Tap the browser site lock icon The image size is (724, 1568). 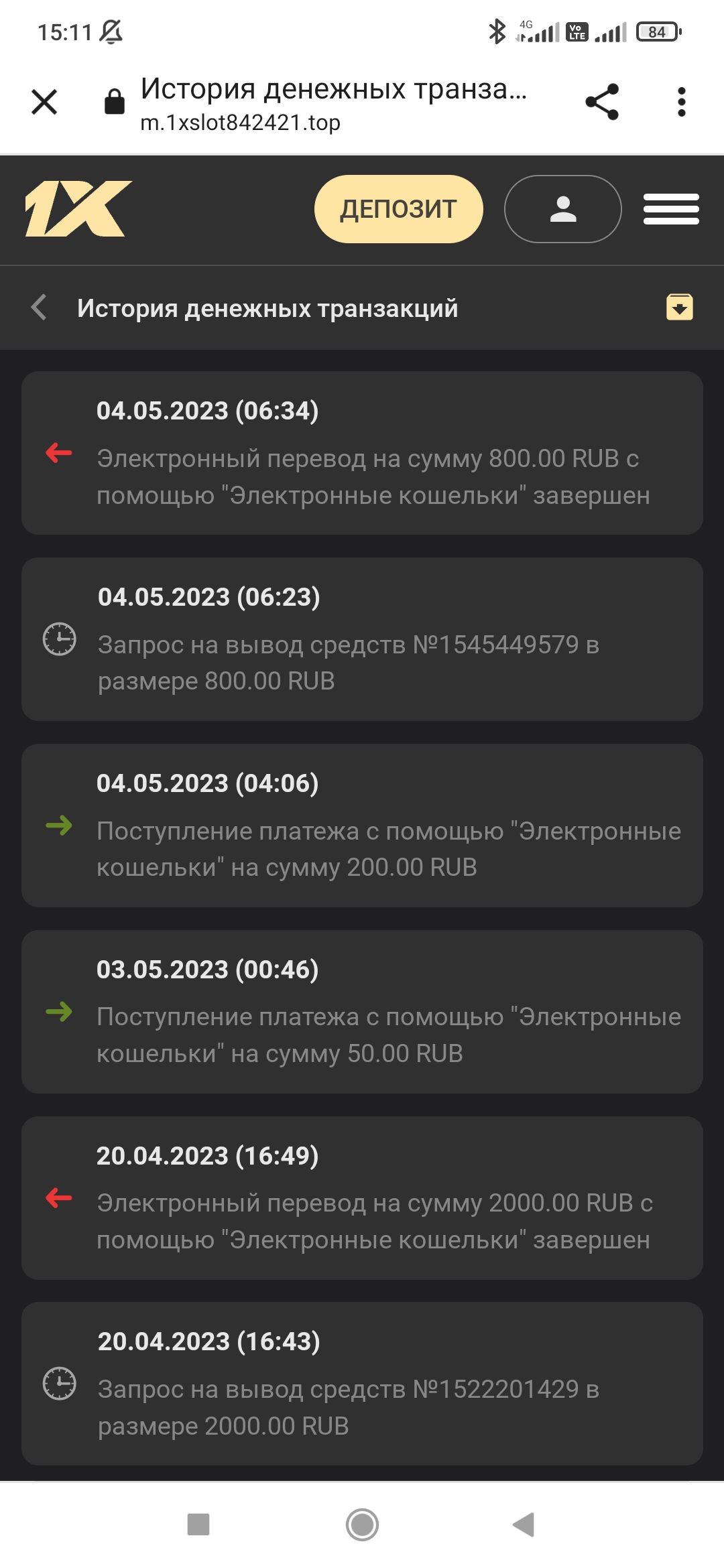click(x=115, y=102)
